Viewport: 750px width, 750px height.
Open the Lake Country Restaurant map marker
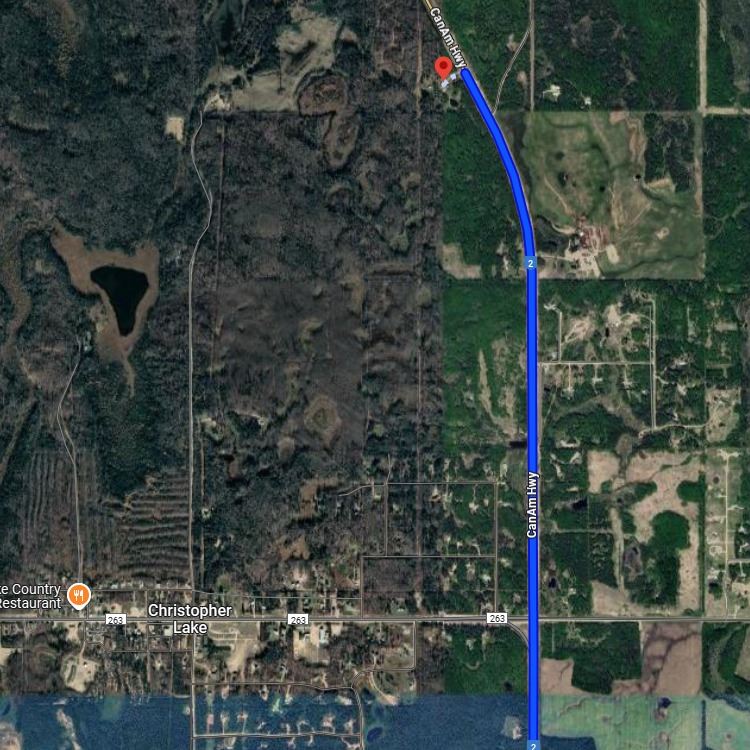79,596
